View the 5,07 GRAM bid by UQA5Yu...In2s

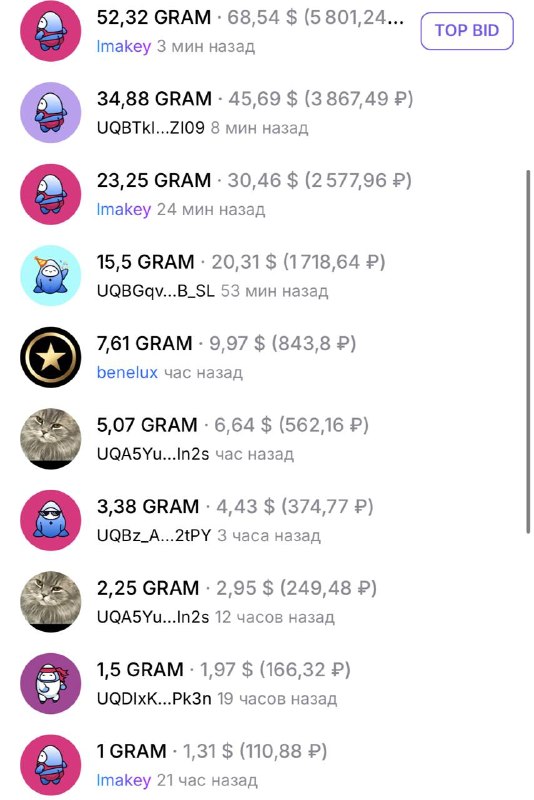[x=267, y=439]
